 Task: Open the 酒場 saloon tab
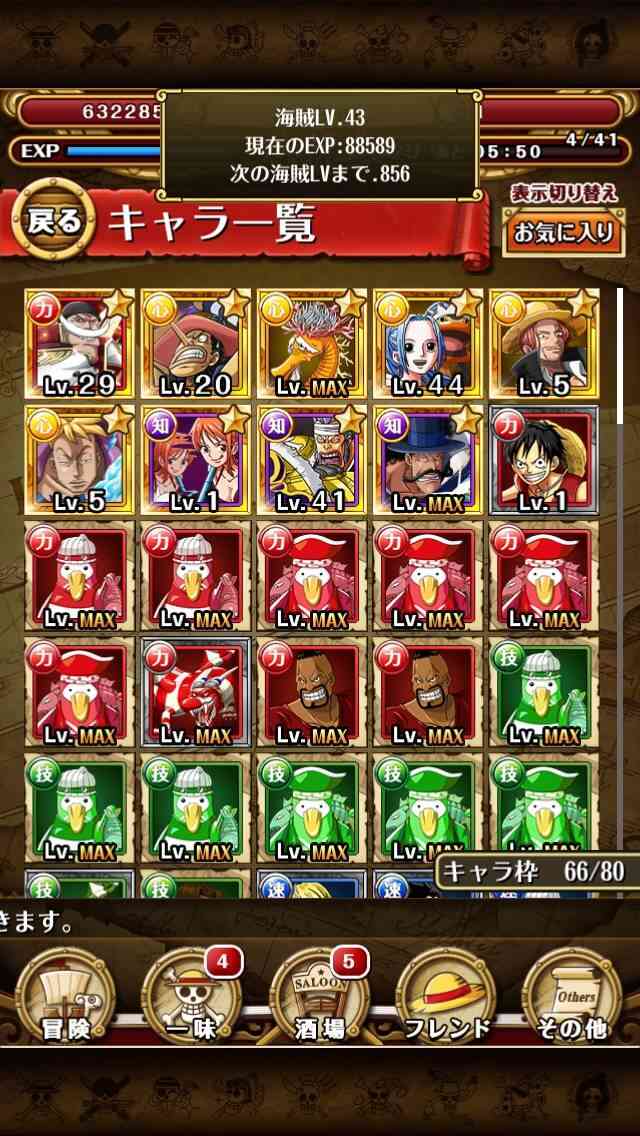coord(320,995)
